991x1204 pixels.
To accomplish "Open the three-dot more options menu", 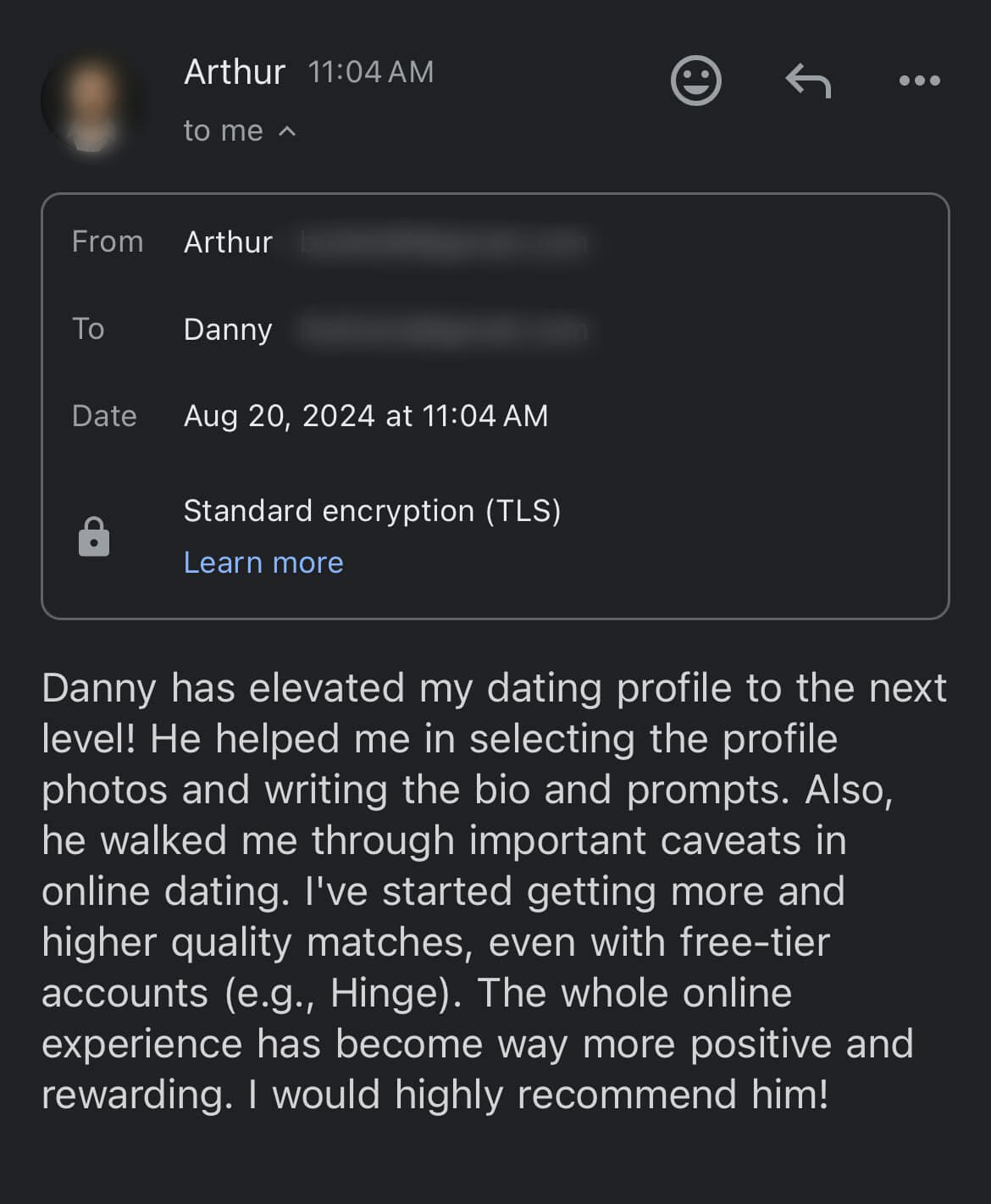I will [x=919, y=81].
